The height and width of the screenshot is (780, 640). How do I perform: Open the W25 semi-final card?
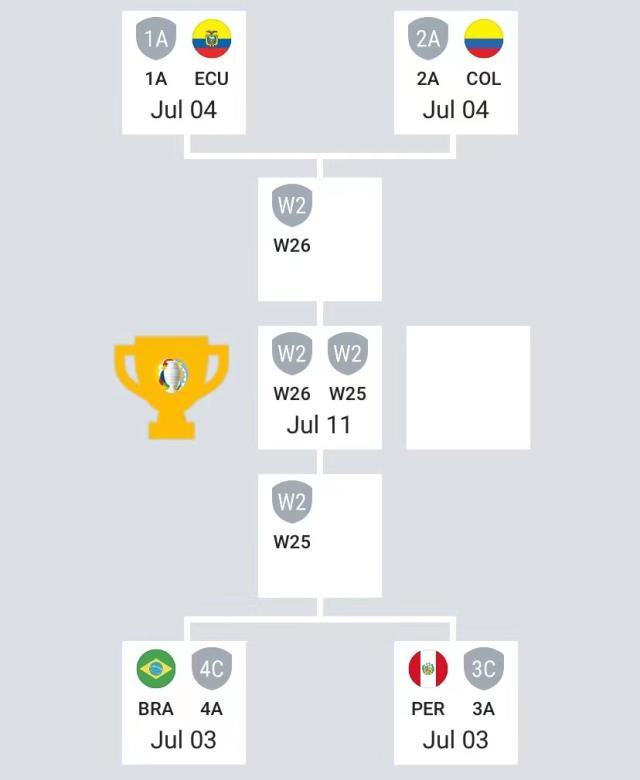319,535
